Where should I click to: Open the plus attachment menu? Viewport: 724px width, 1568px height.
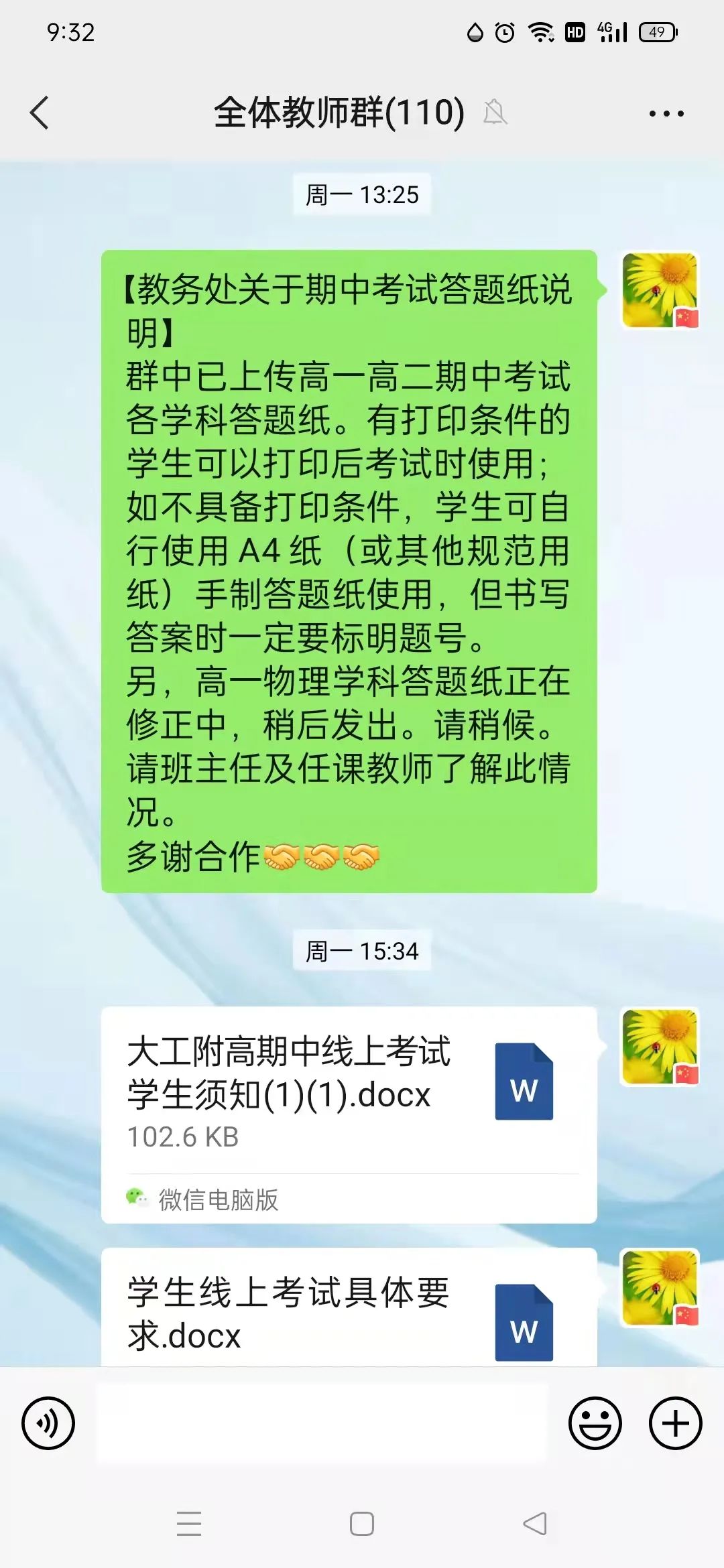pyautogui.click(x=675, y=1423)
